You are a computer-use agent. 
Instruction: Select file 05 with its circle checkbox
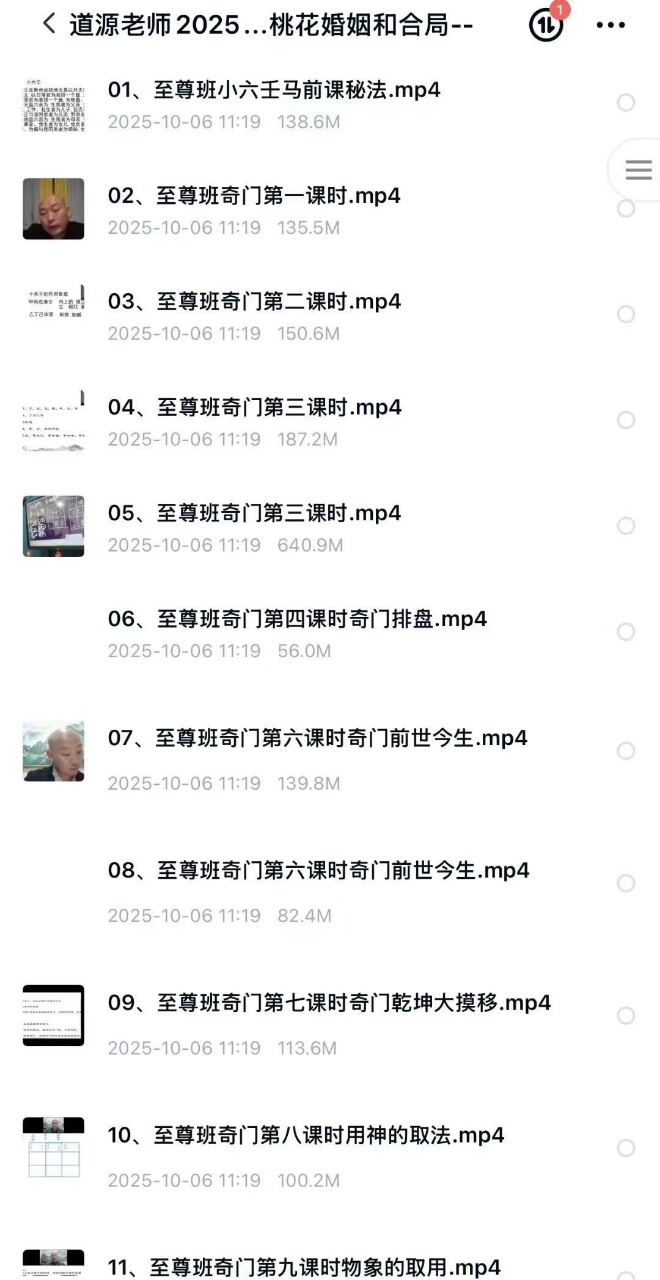pyautogui.click(x=626, y=526)
